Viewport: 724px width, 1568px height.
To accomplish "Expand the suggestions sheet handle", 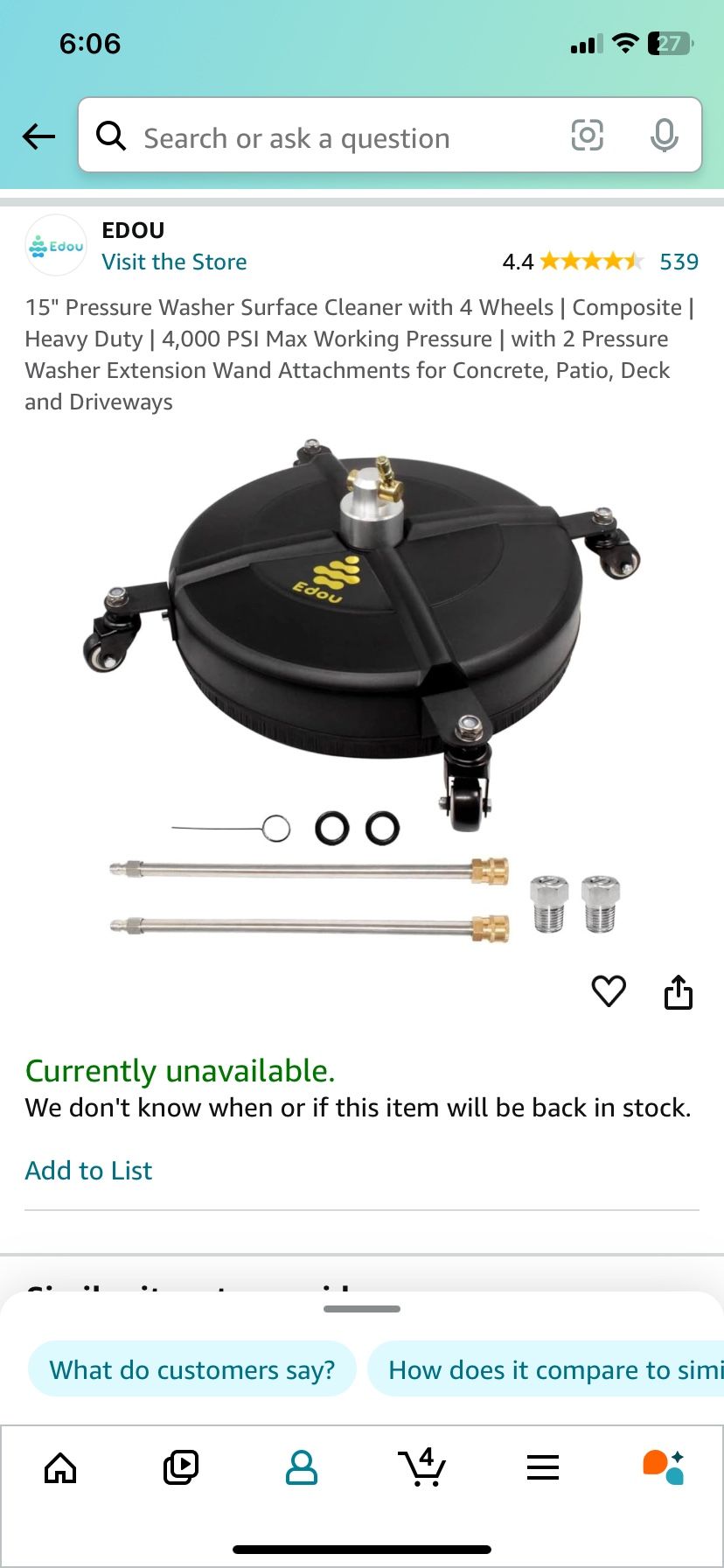I will [362, 1309].
